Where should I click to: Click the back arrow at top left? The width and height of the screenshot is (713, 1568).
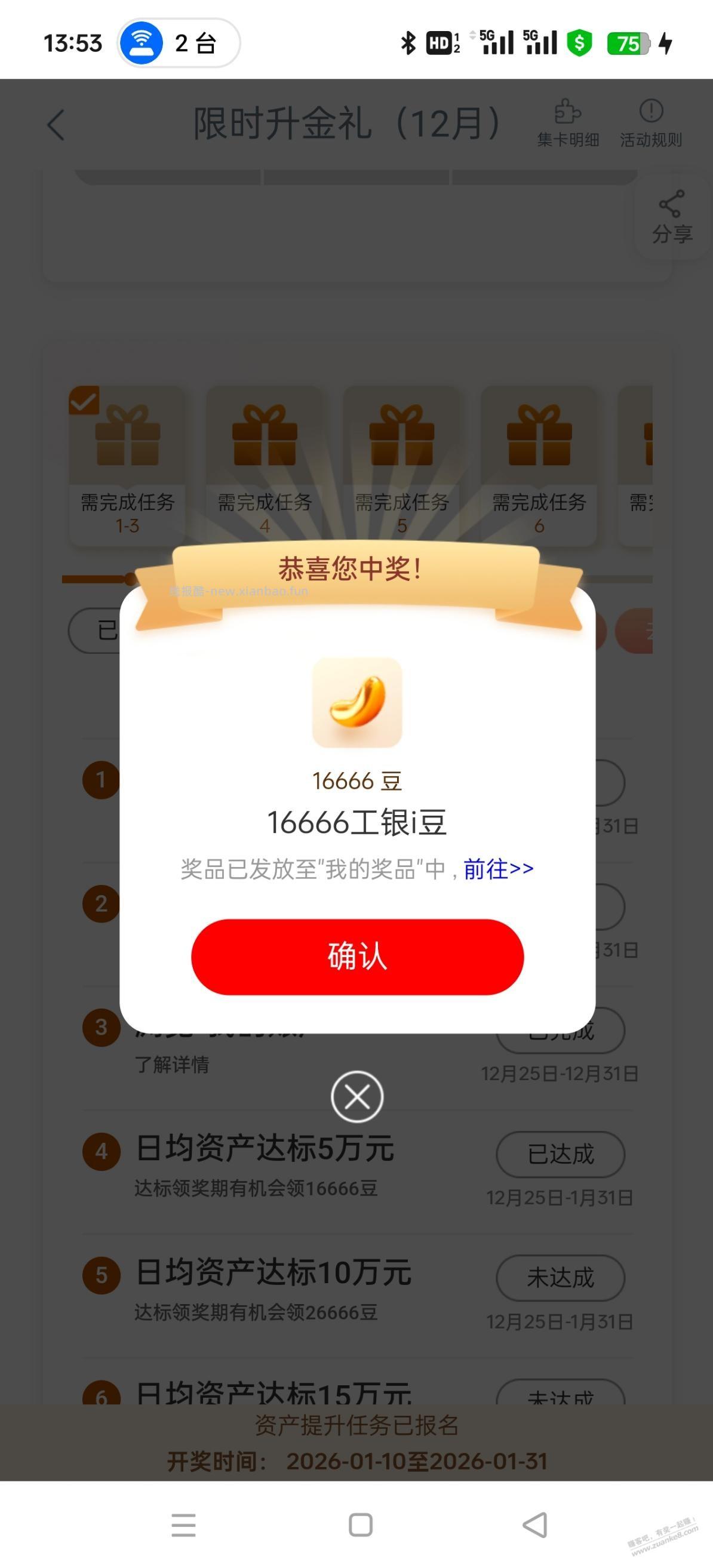pyautogui.click(x=57, y=125)
